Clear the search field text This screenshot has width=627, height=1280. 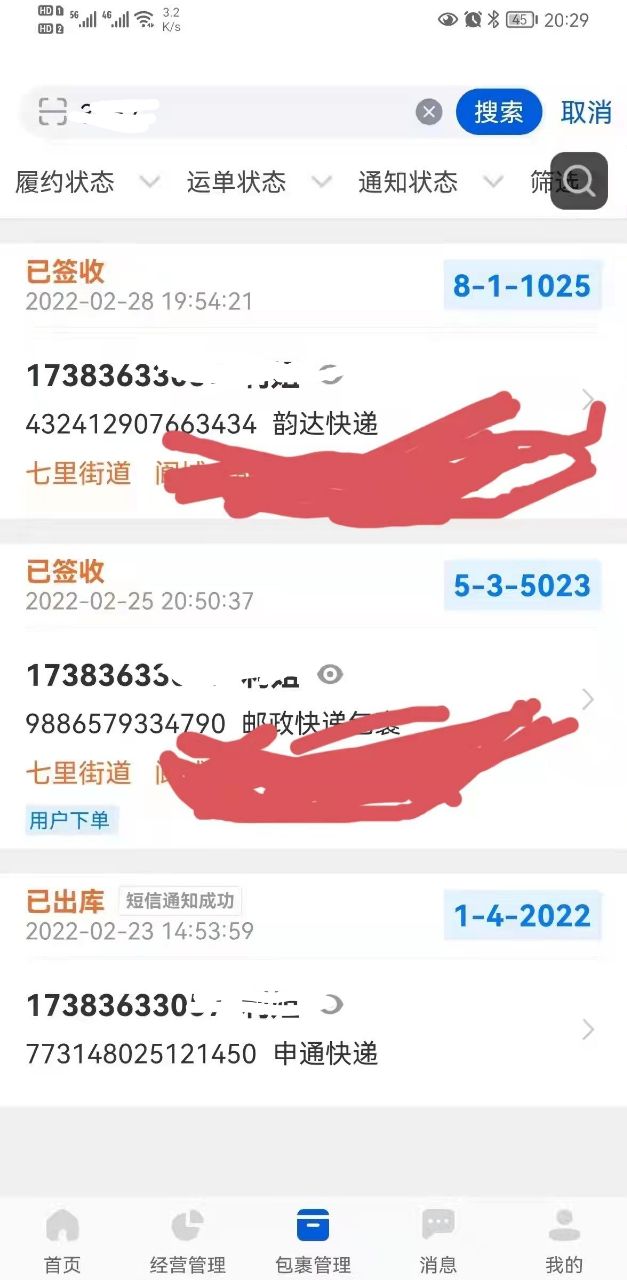click(429, 112)
